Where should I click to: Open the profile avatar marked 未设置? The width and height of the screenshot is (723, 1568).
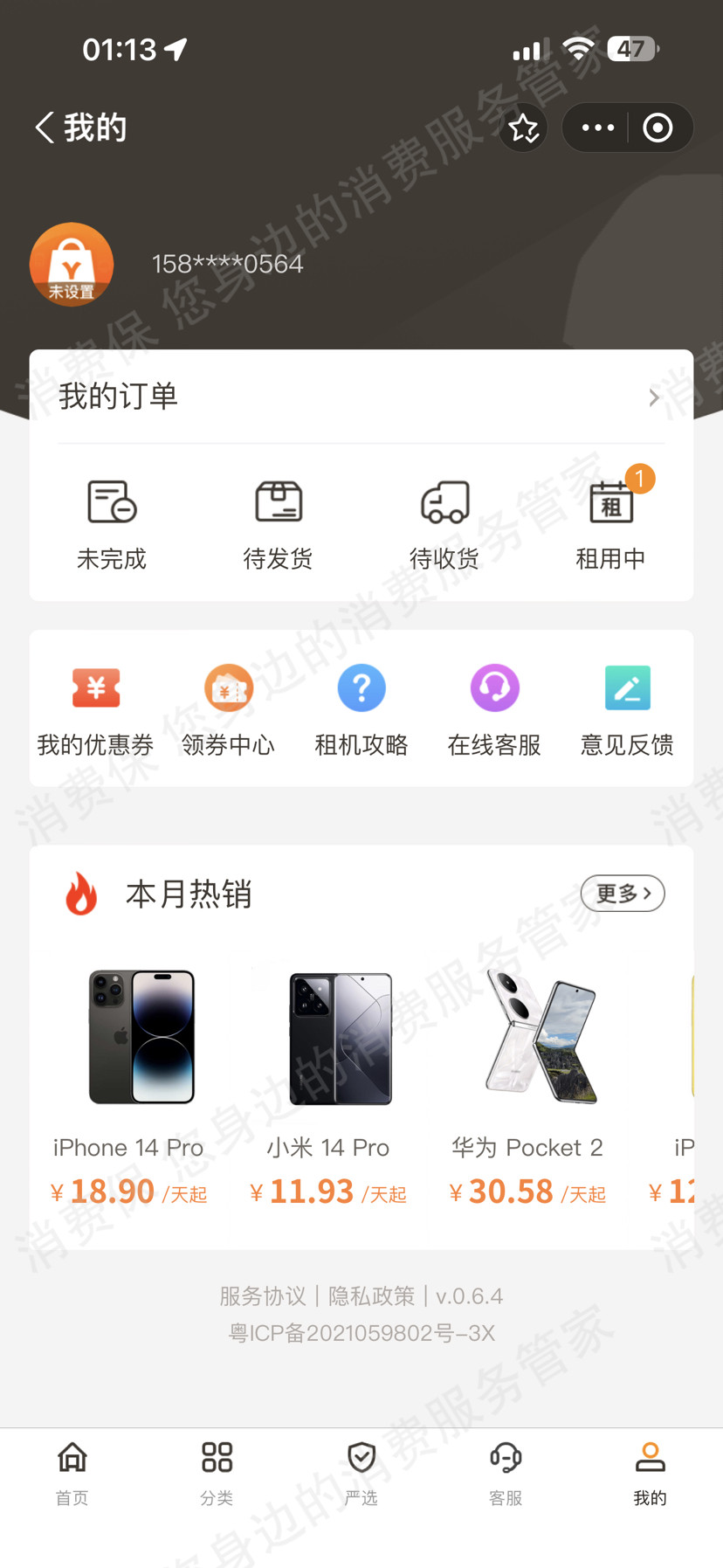72,264
